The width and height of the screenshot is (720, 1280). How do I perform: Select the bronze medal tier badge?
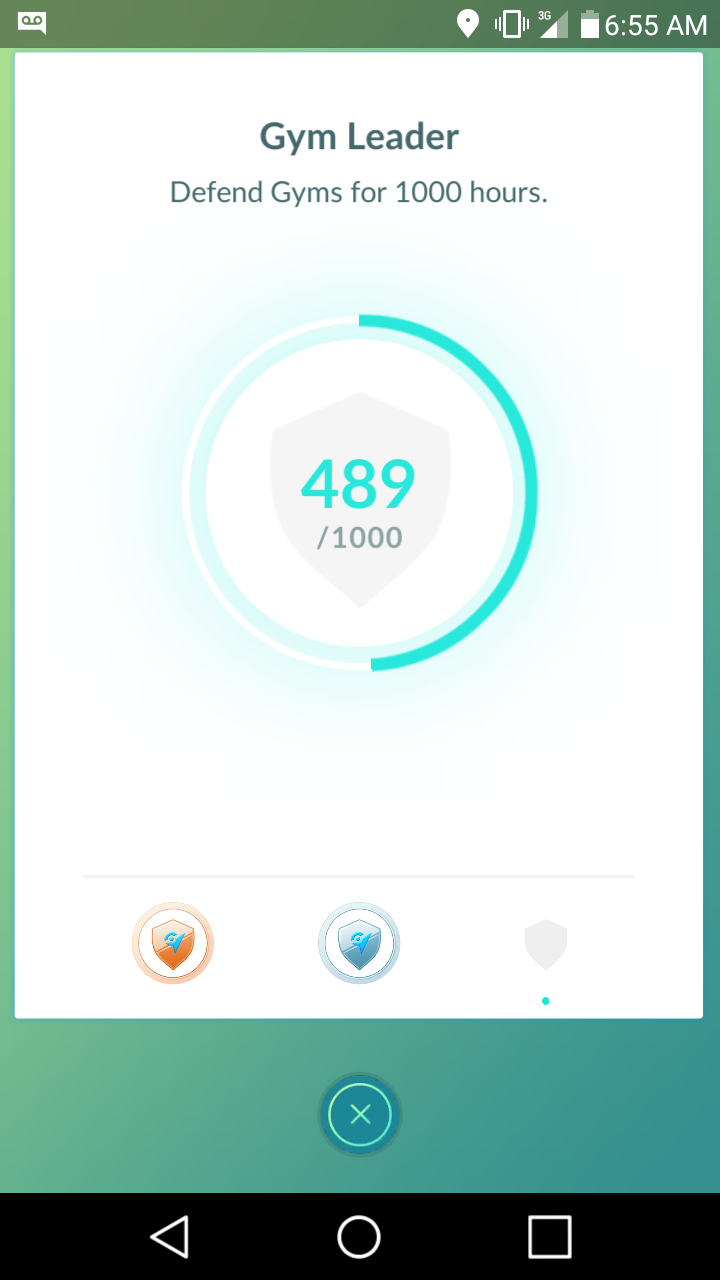click(173, 943)
